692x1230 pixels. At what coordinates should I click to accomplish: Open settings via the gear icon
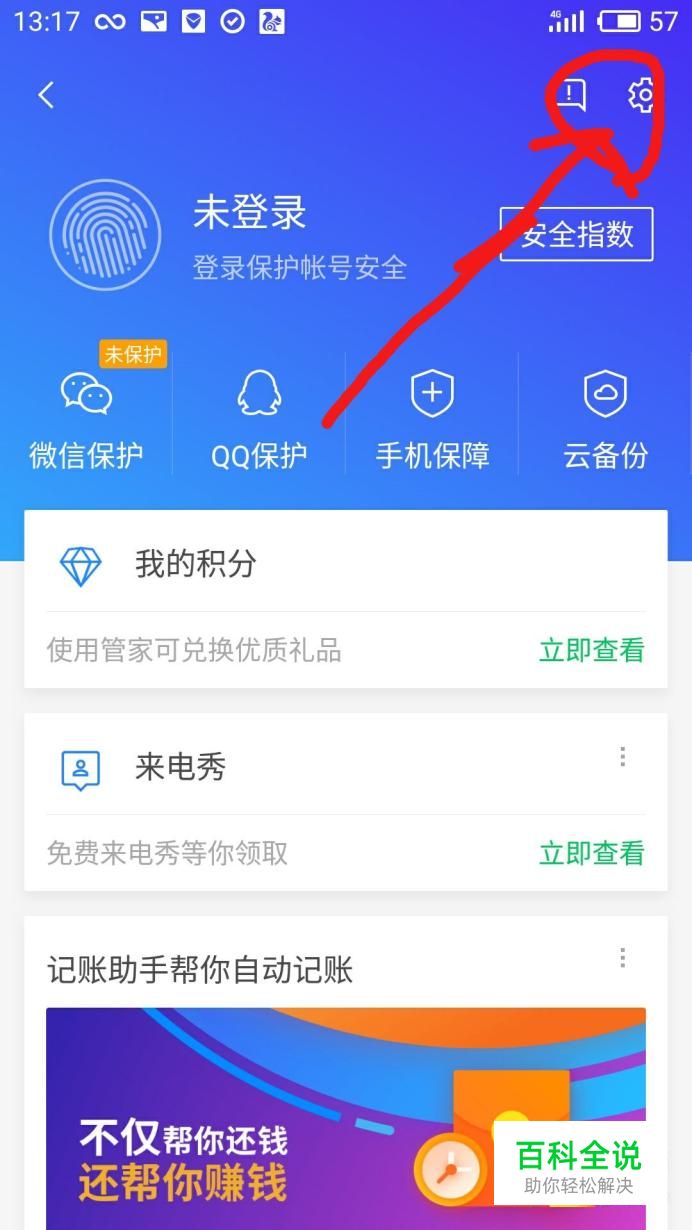641,95
